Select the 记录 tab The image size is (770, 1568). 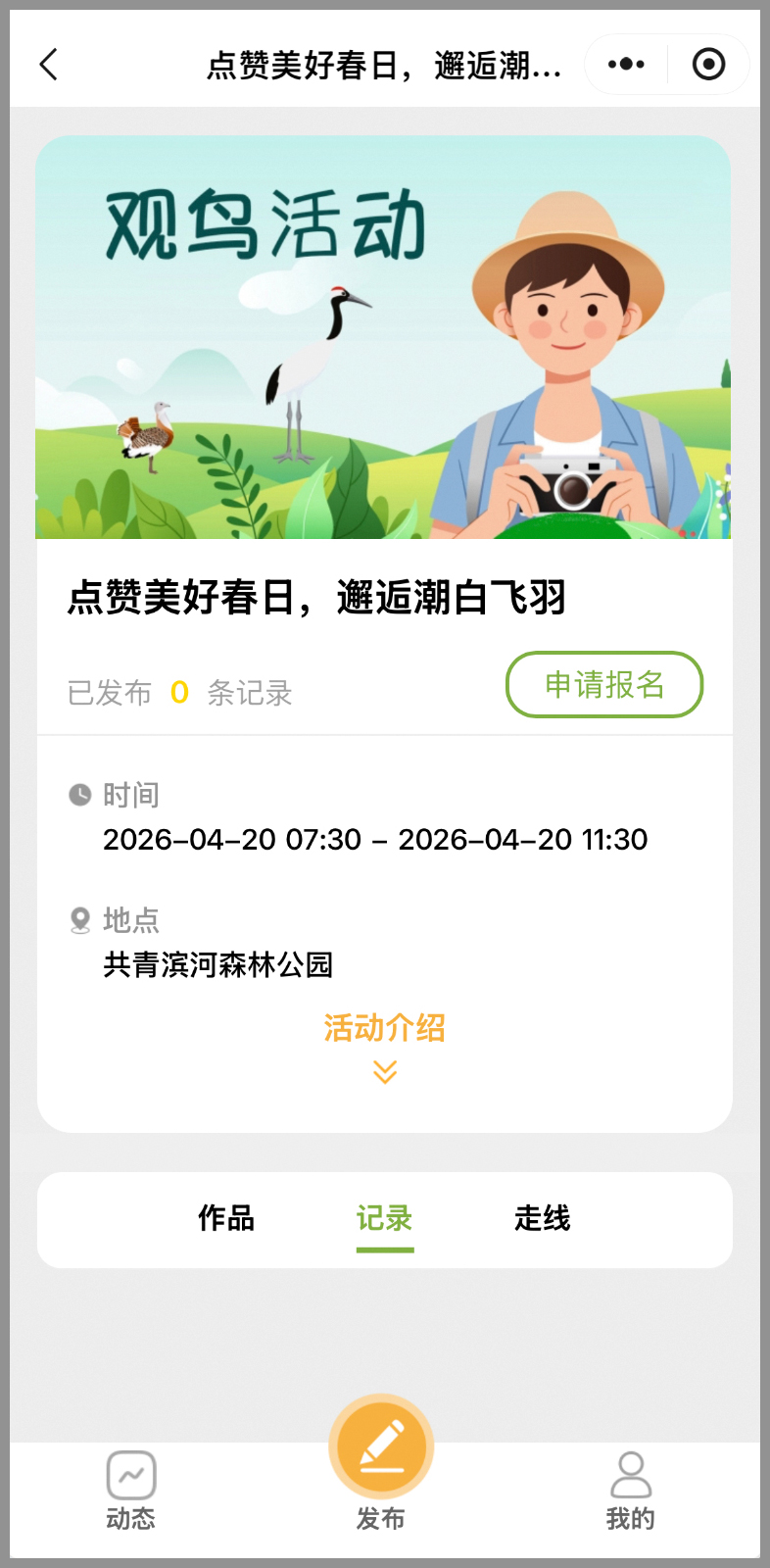point(384,1218)
